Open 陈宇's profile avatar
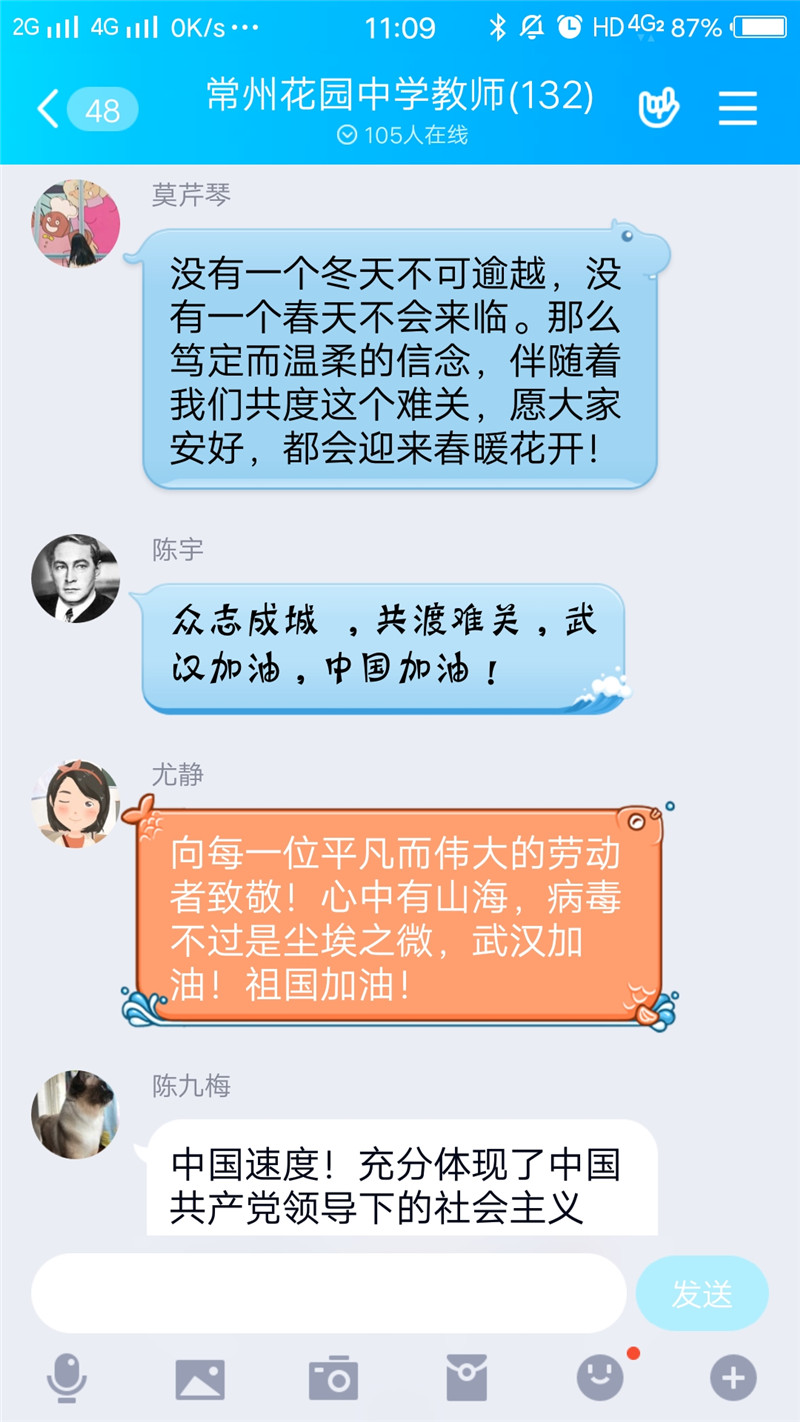Viewport: 800px width, 1422px height. 76,578
